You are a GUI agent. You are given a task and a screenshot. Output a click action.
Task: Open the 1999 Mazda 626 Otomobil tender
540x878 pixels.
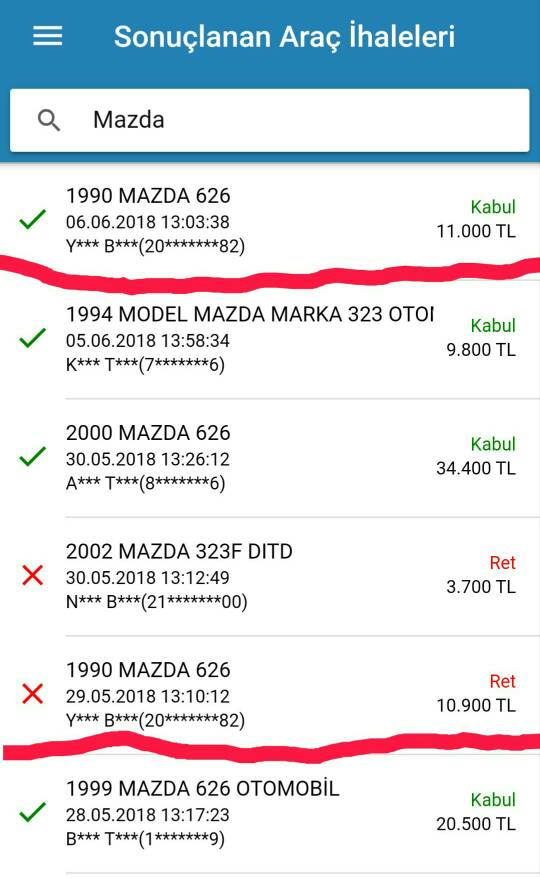point(269,814)
